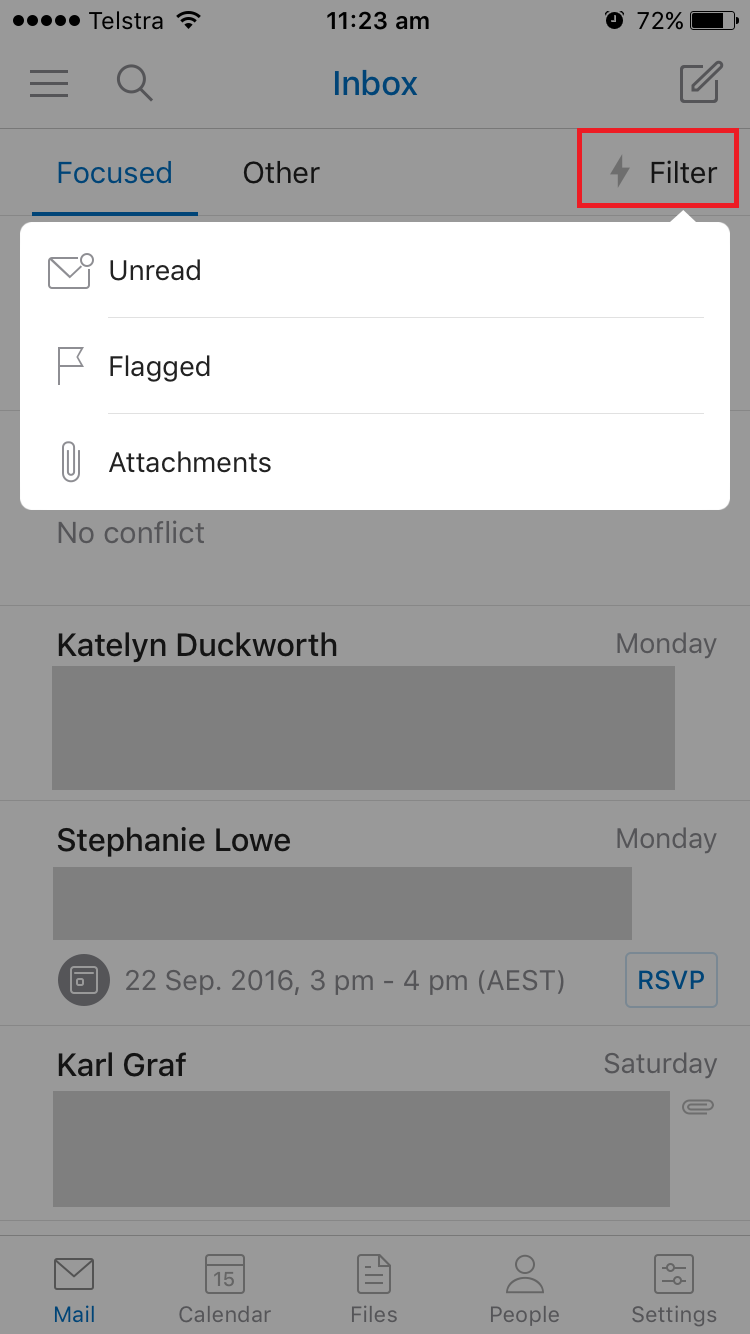Filter by Flagged messages
Screen dimensions: 750x1334
[375, 367]
